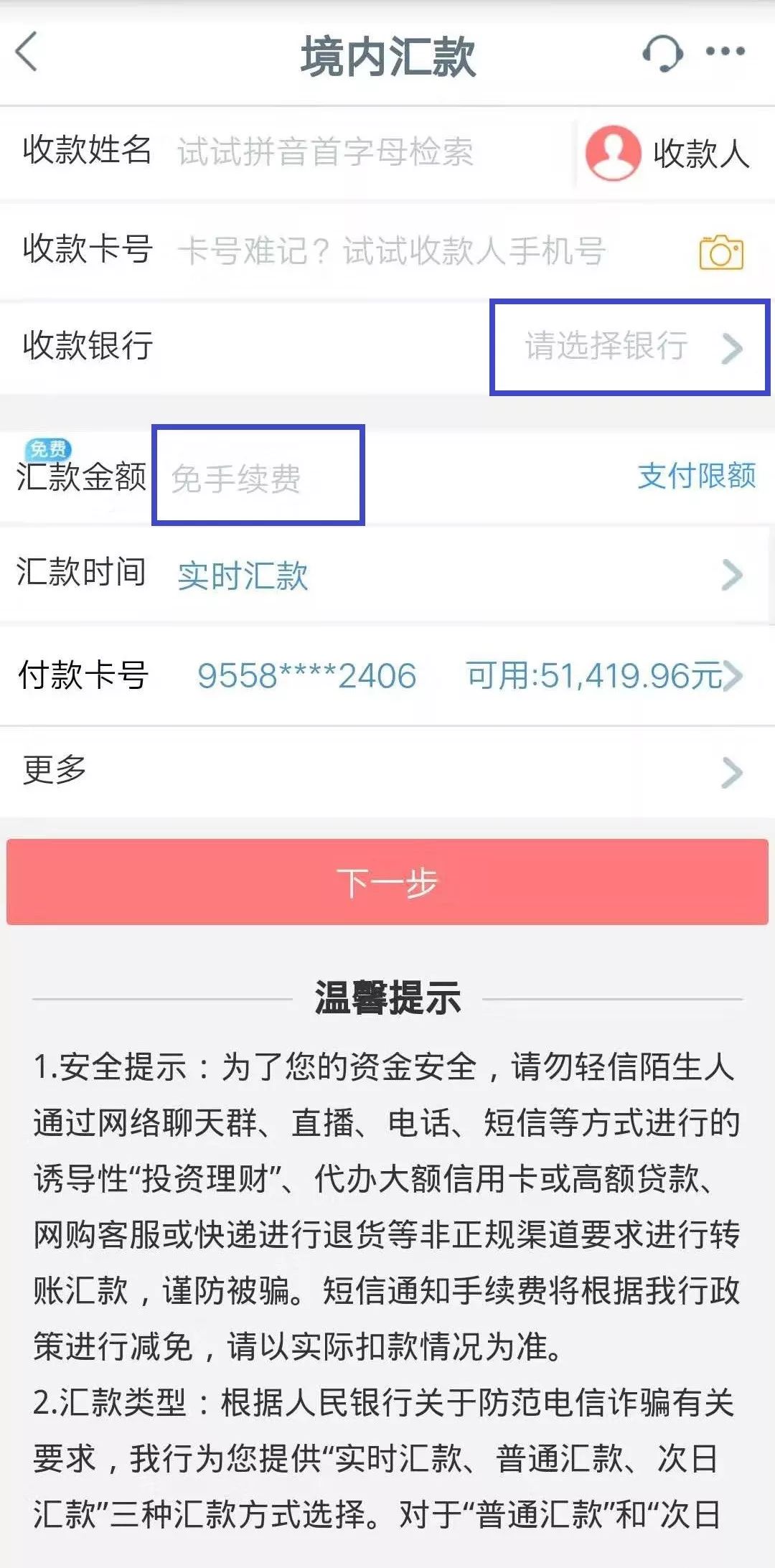Open the 支付限额 link
Image resolution: width=775 pixels, height=1568 pixels.
(x=696, y=476)
